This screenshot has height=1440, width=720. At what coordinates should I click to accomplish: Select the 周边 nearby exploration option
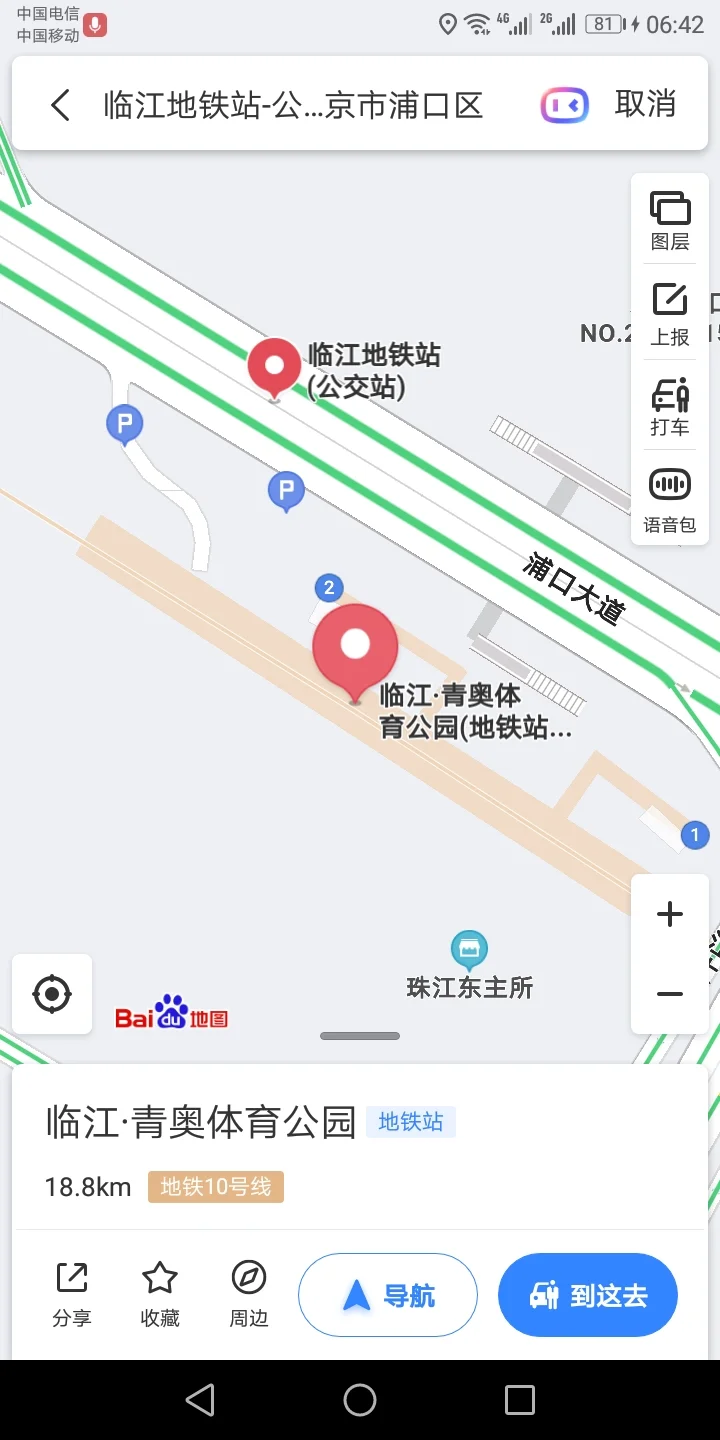(x=248, y=1292)
